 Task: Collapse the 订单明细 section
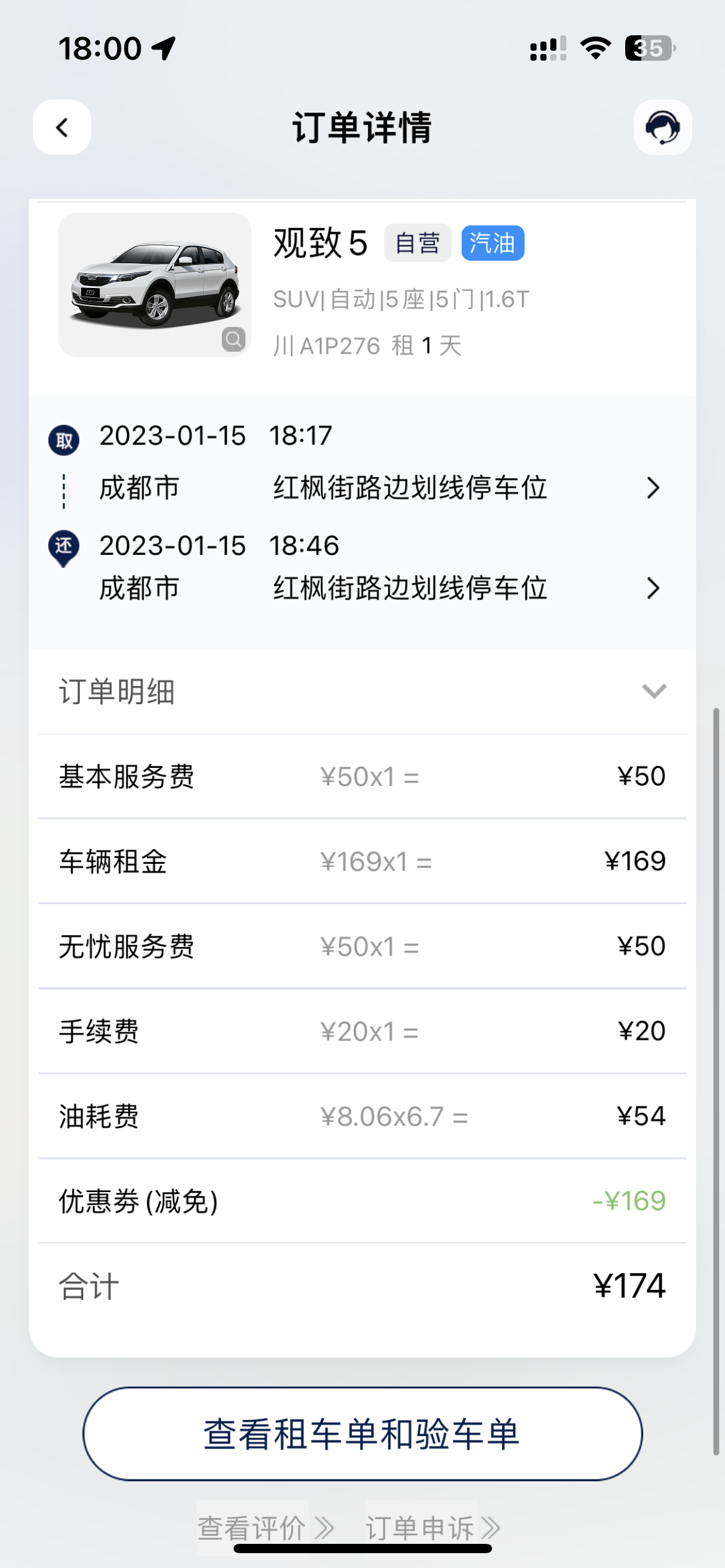pyautogui.click(x=654, y=691)
